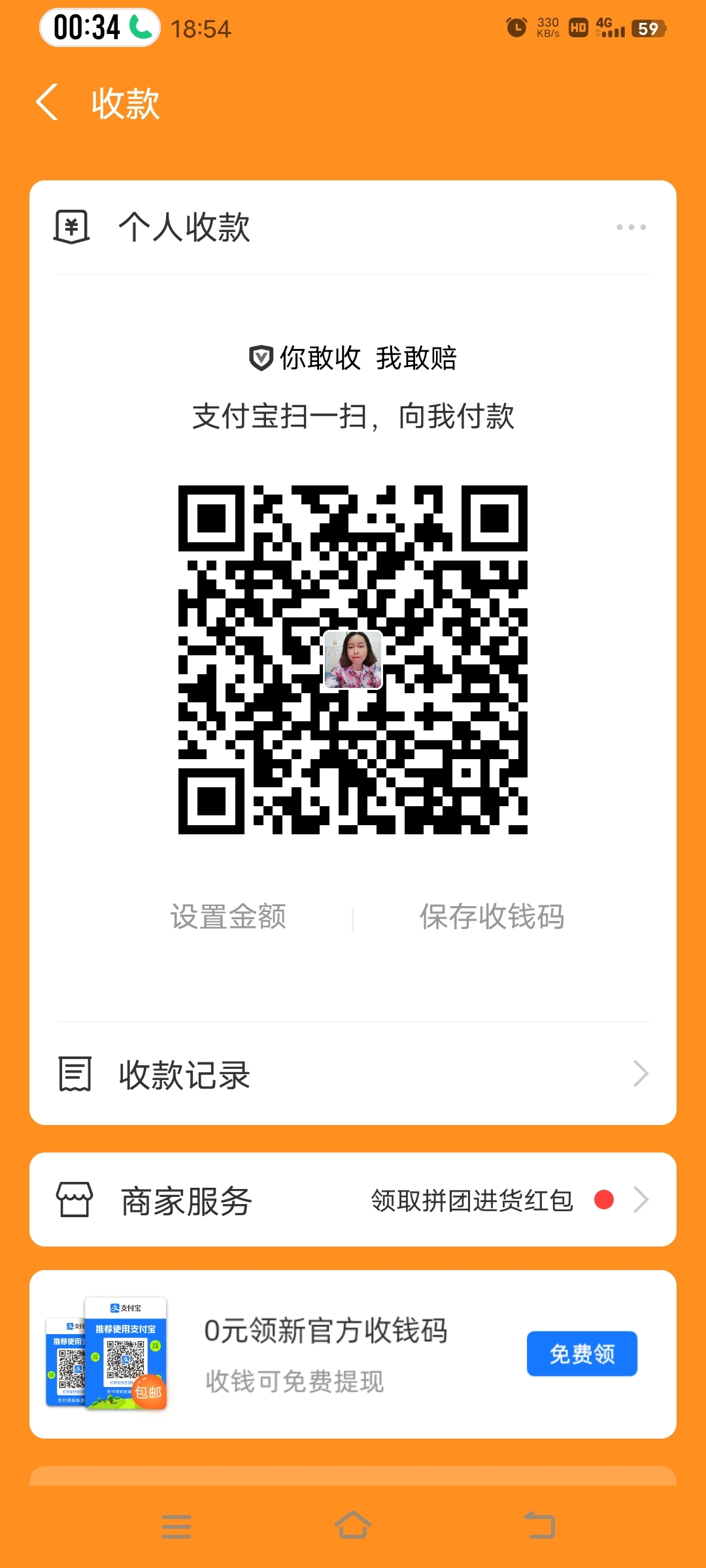Viewport: 706px width, 1568px height.
Task: Open the 0元领新官方收钱码 card
Action: tap(326, 1354)
